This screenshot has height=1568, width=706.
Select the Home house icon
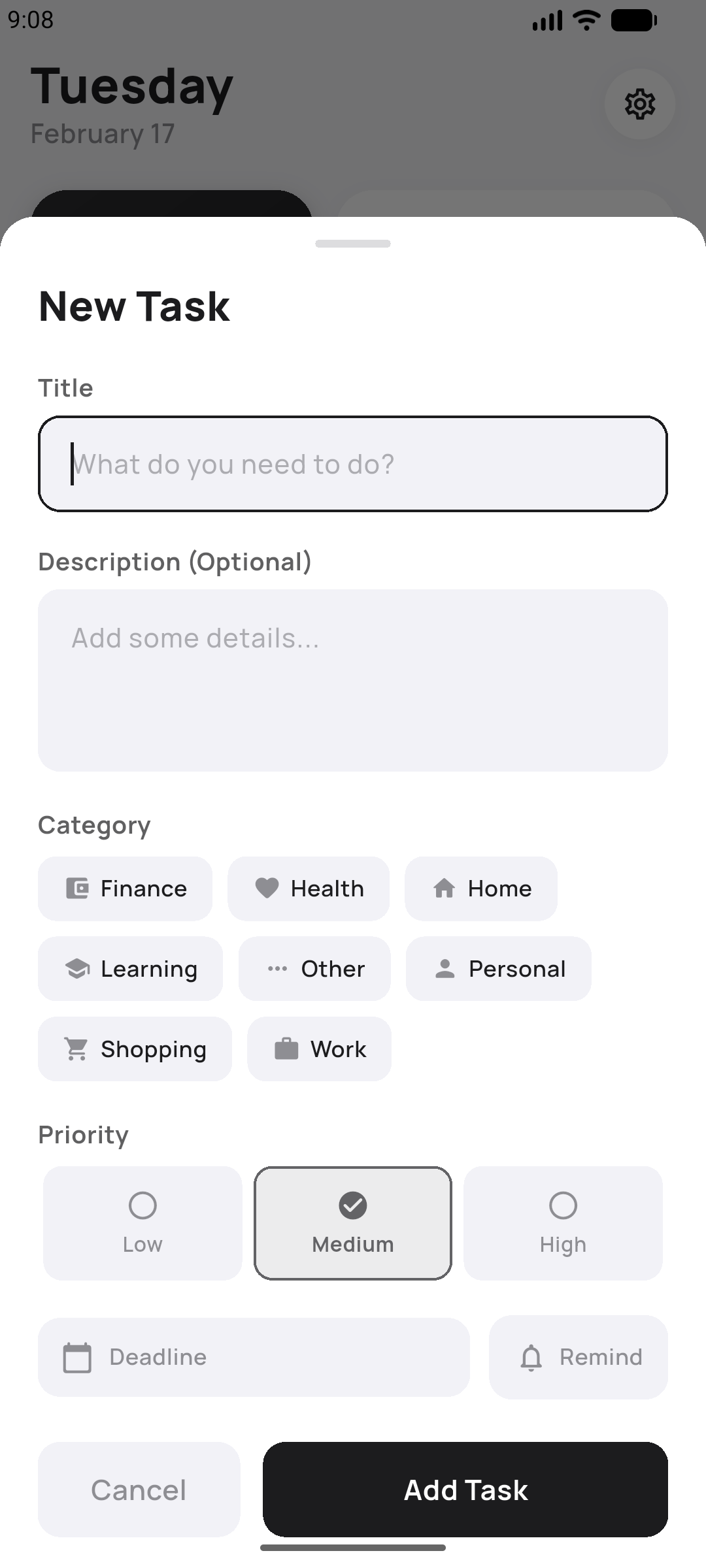click(x=445, y=888)
